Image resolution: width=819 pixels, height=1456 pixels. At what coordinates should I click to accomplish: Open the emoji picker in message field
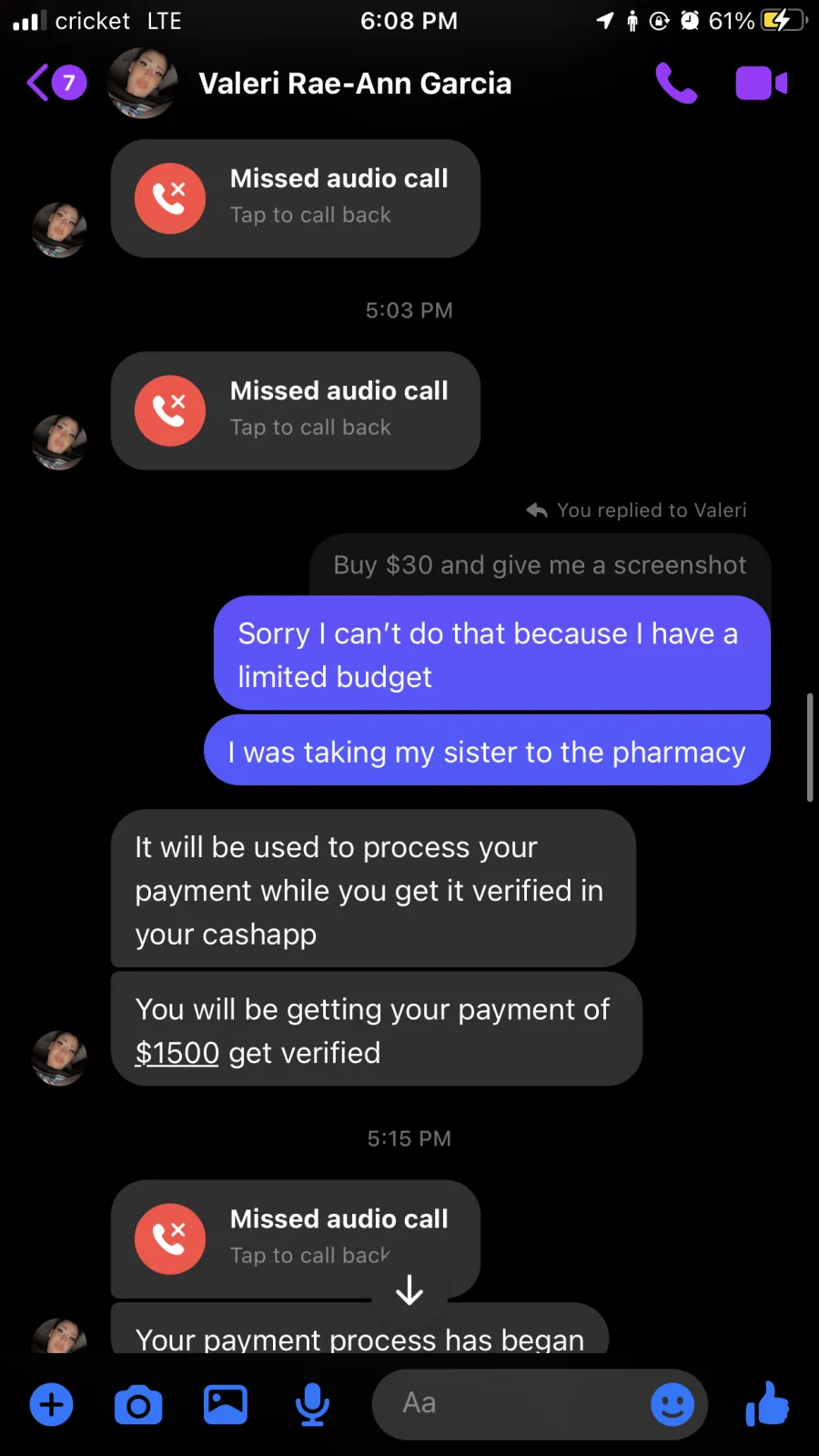(672, 1404)
